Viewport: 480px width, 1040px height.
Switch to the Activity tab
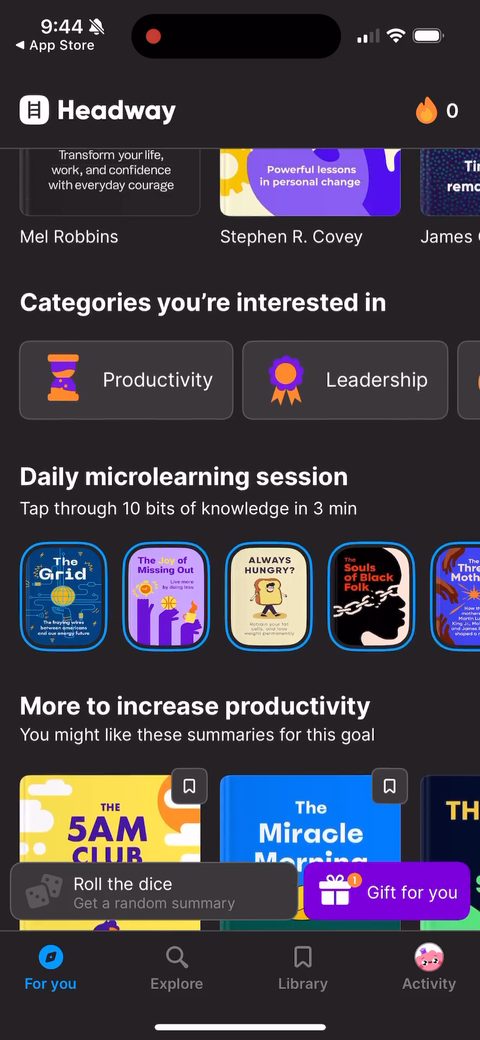tap(429, 968)
